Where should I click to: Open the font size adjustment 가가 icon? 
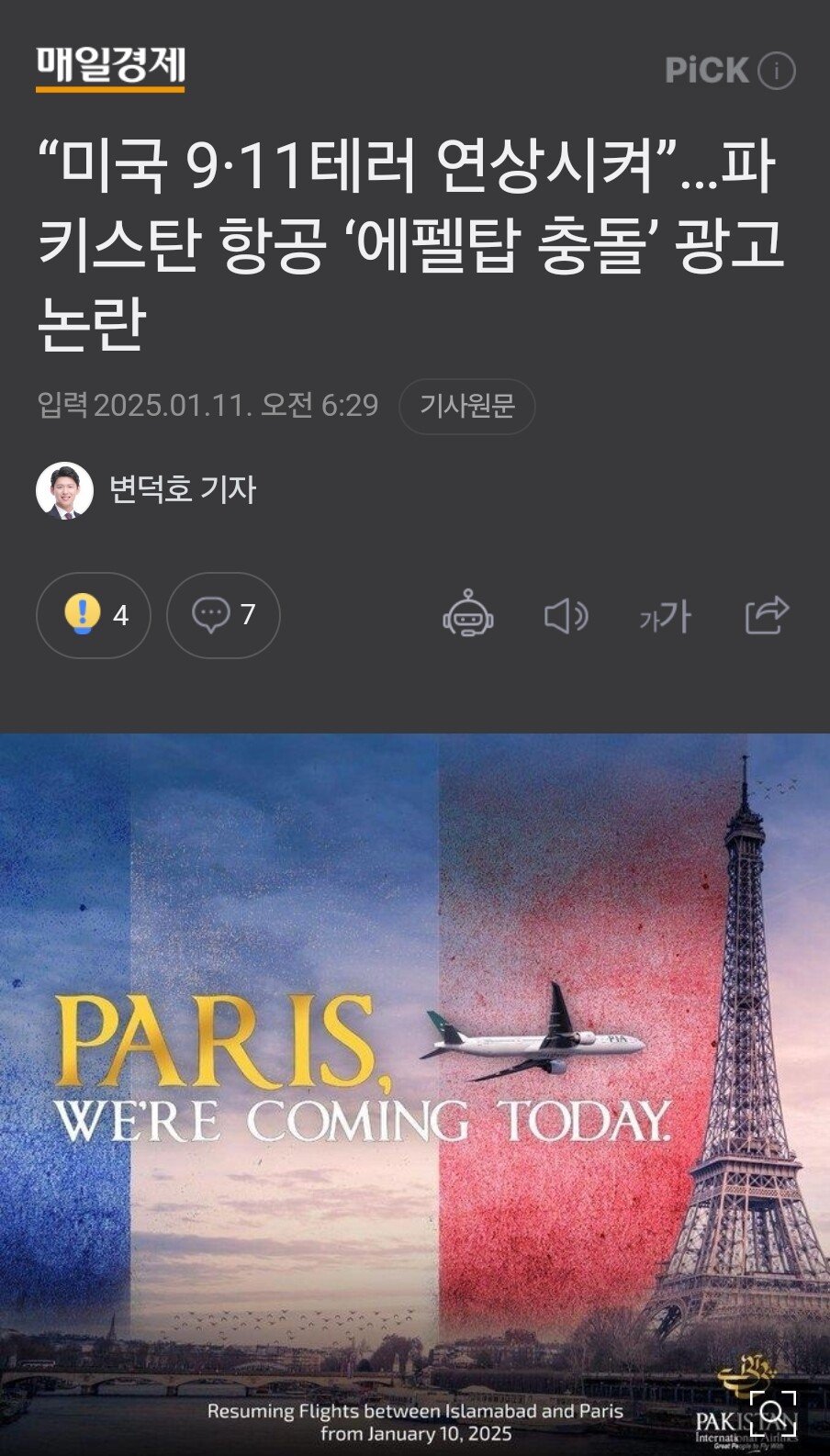[667, 617]
